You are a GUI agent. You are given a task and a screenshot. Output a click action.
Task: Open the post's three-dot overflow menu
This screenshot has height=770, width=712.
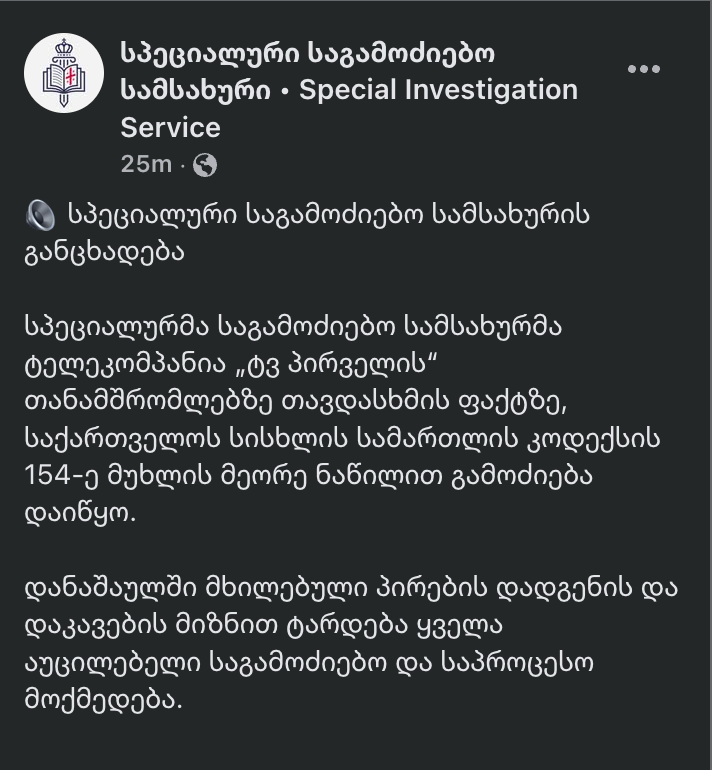point(644,70)
